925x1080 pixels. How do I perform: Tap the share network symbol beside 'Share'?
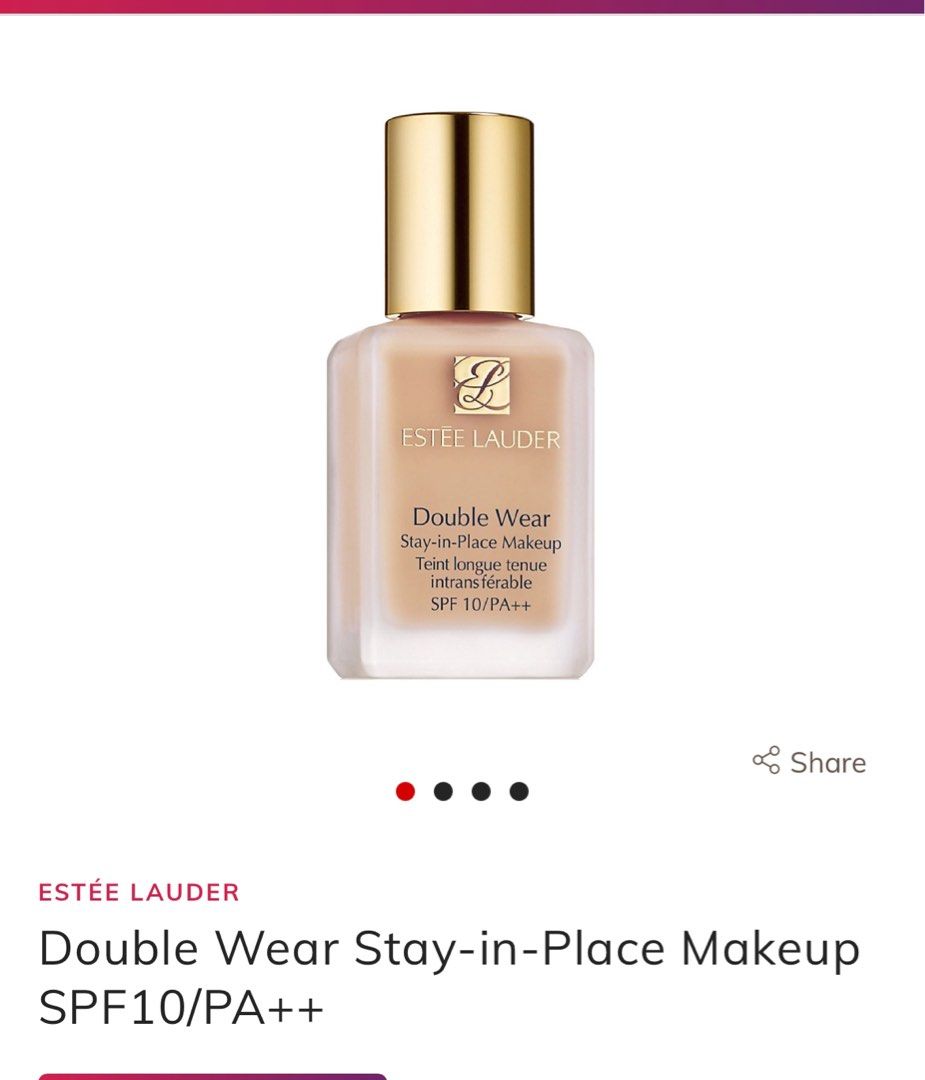[766, 762]
